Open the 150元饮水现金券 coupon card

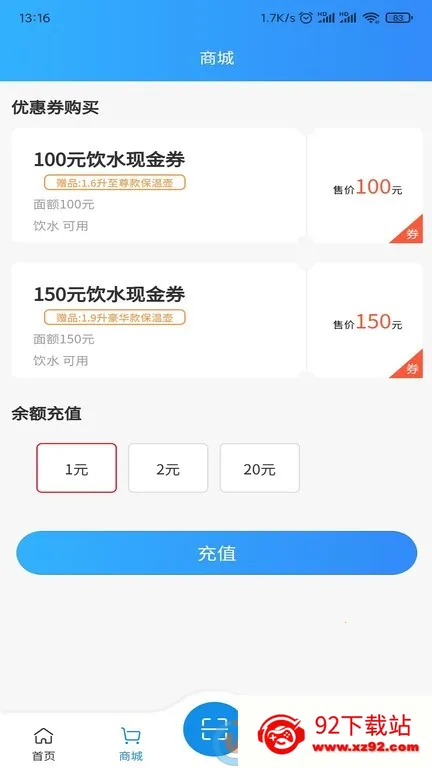coord(216,320)
